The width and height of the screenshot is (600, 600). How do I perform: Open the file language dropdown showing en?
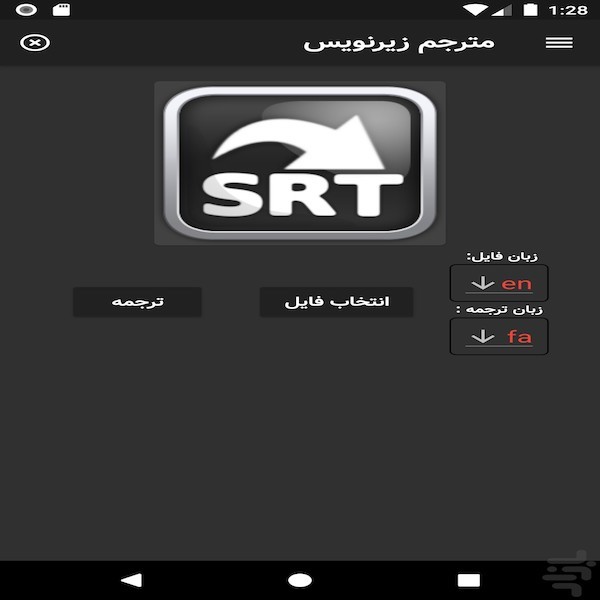tap(499, 283)
